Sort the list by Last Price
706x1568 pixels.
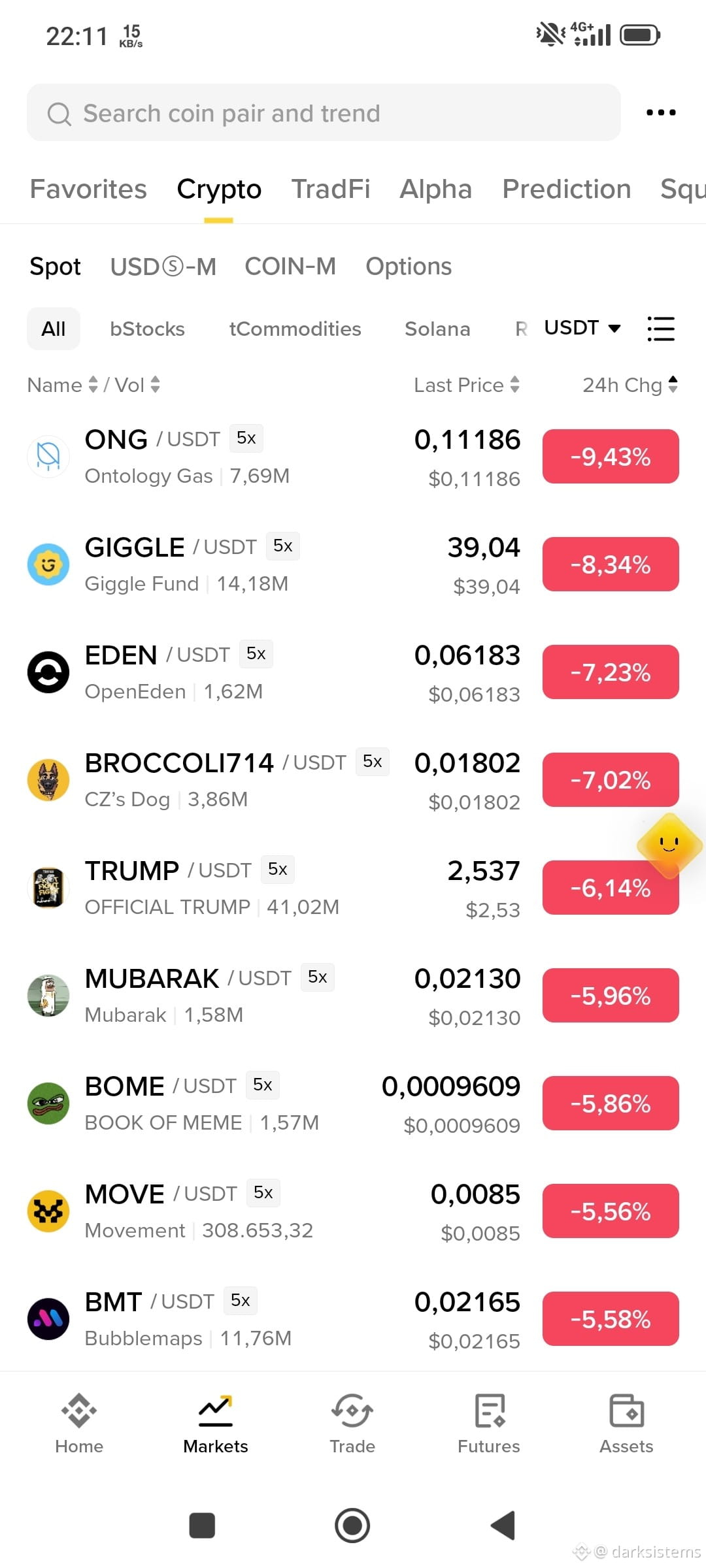pos(467,385)
